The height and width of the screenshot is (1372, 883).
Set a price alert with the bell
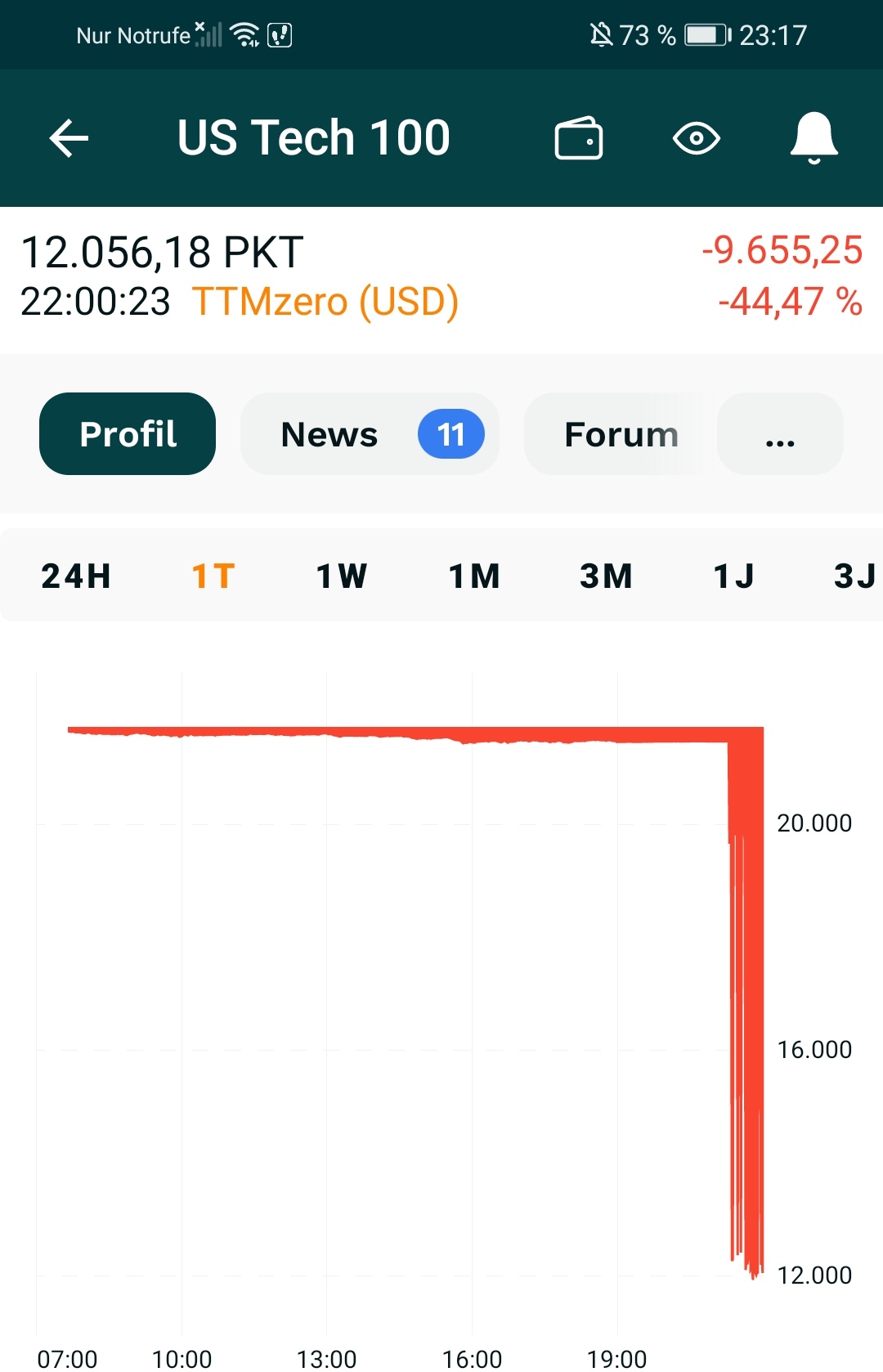pyautogui.click(x=814, y=137)
